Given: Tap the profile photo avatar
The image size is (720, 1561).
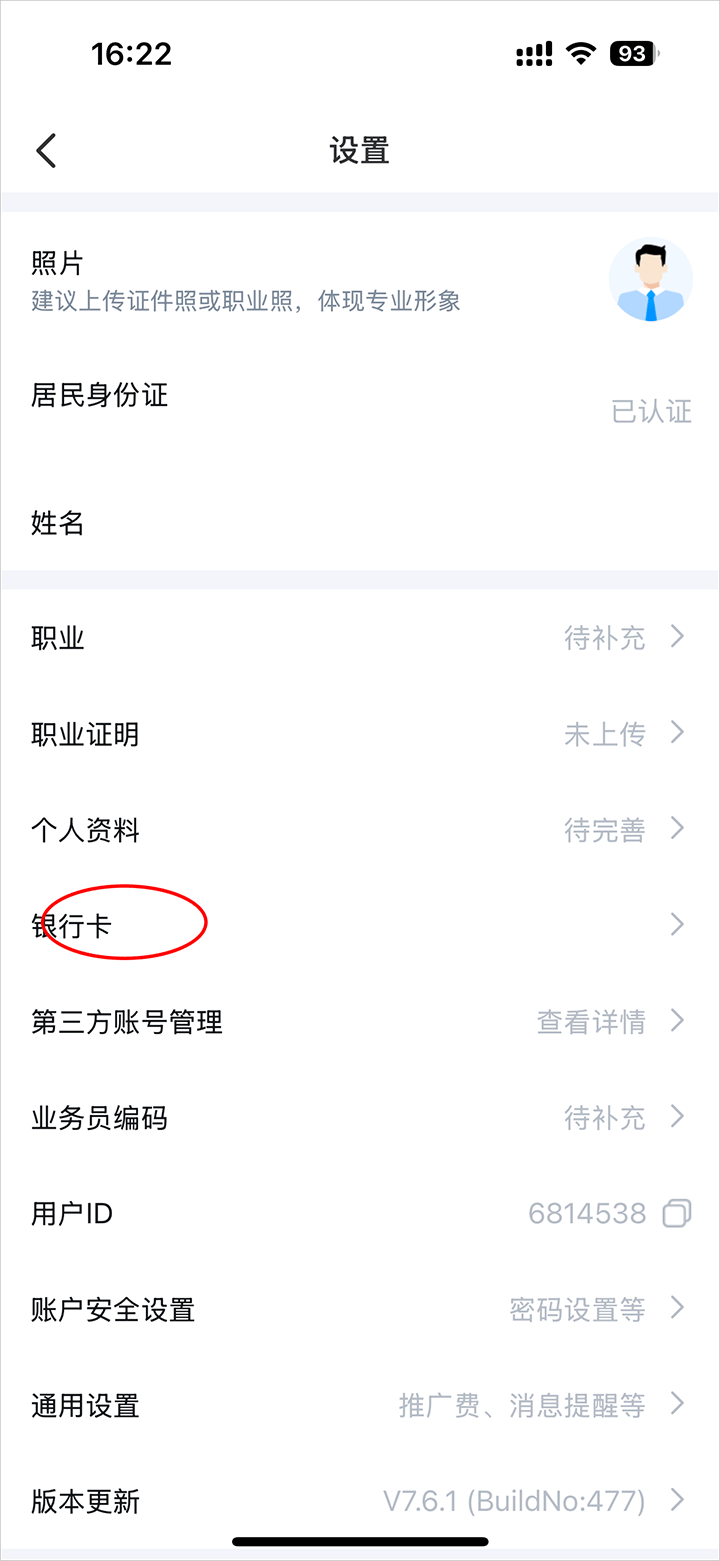Looking at the screenshot, I should [651, 280].
